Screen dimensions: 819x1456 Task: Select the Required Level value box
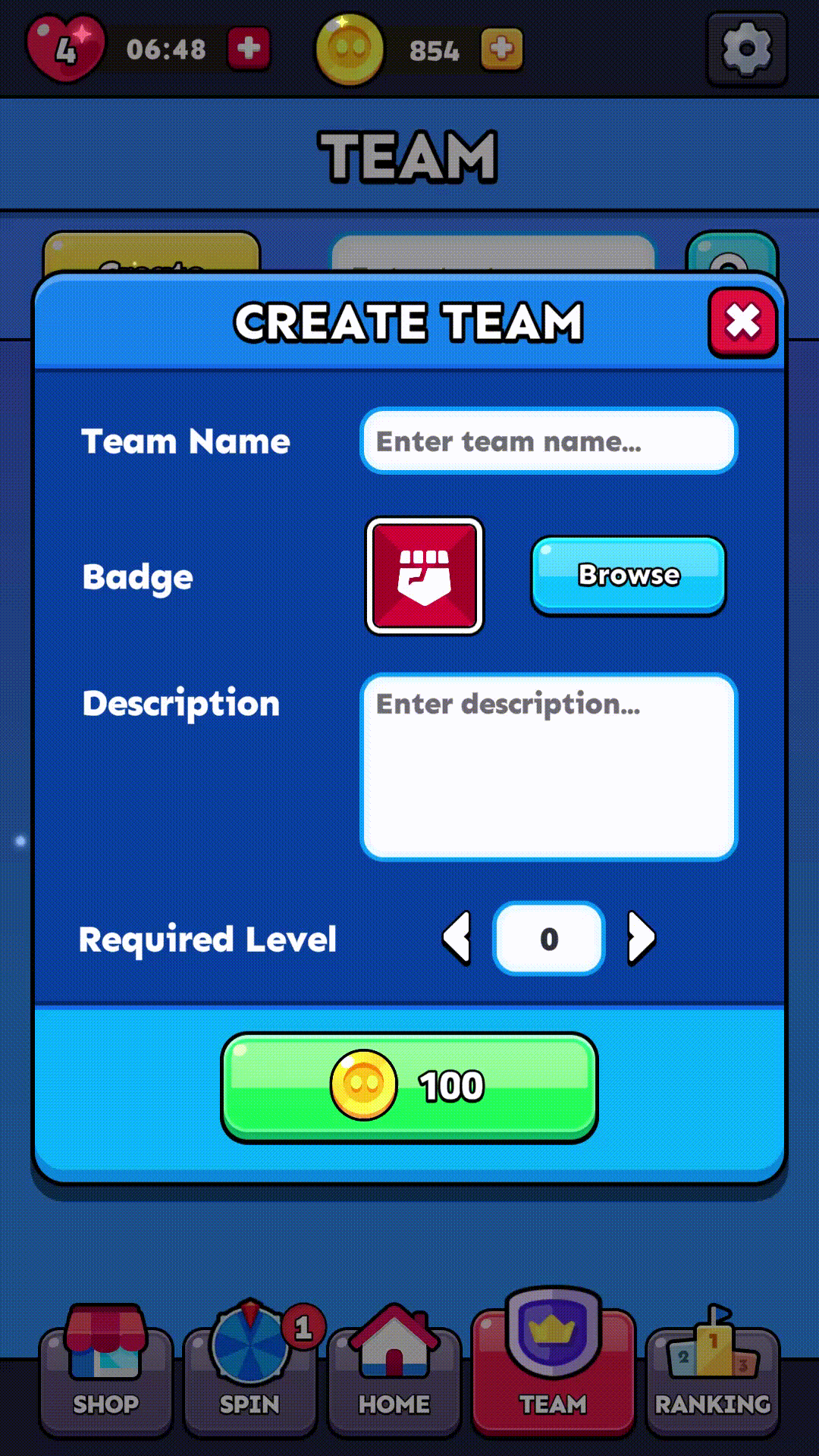548,937
